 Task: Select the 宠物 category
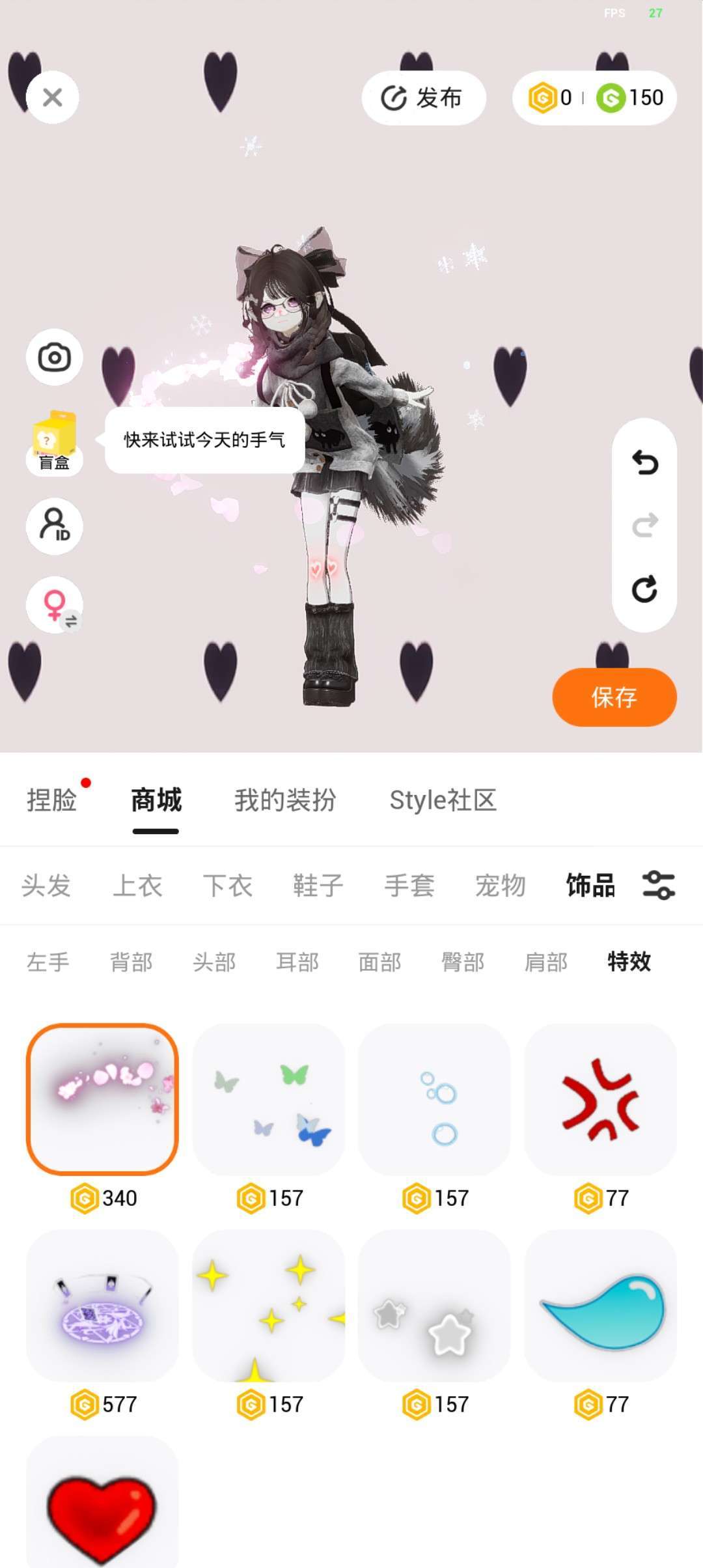tap(500, 886)
